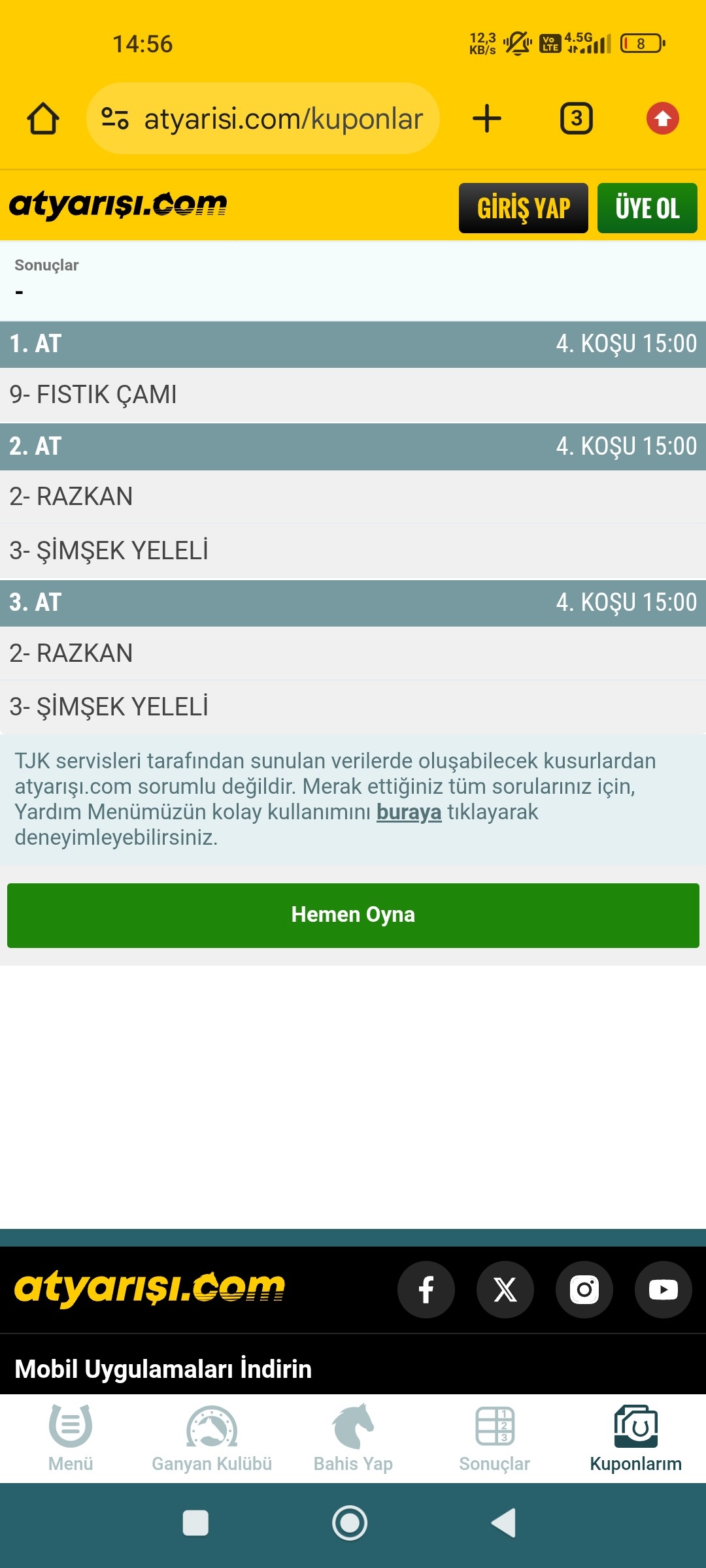Open recent apps with the square button

[x=195, y=1523]
